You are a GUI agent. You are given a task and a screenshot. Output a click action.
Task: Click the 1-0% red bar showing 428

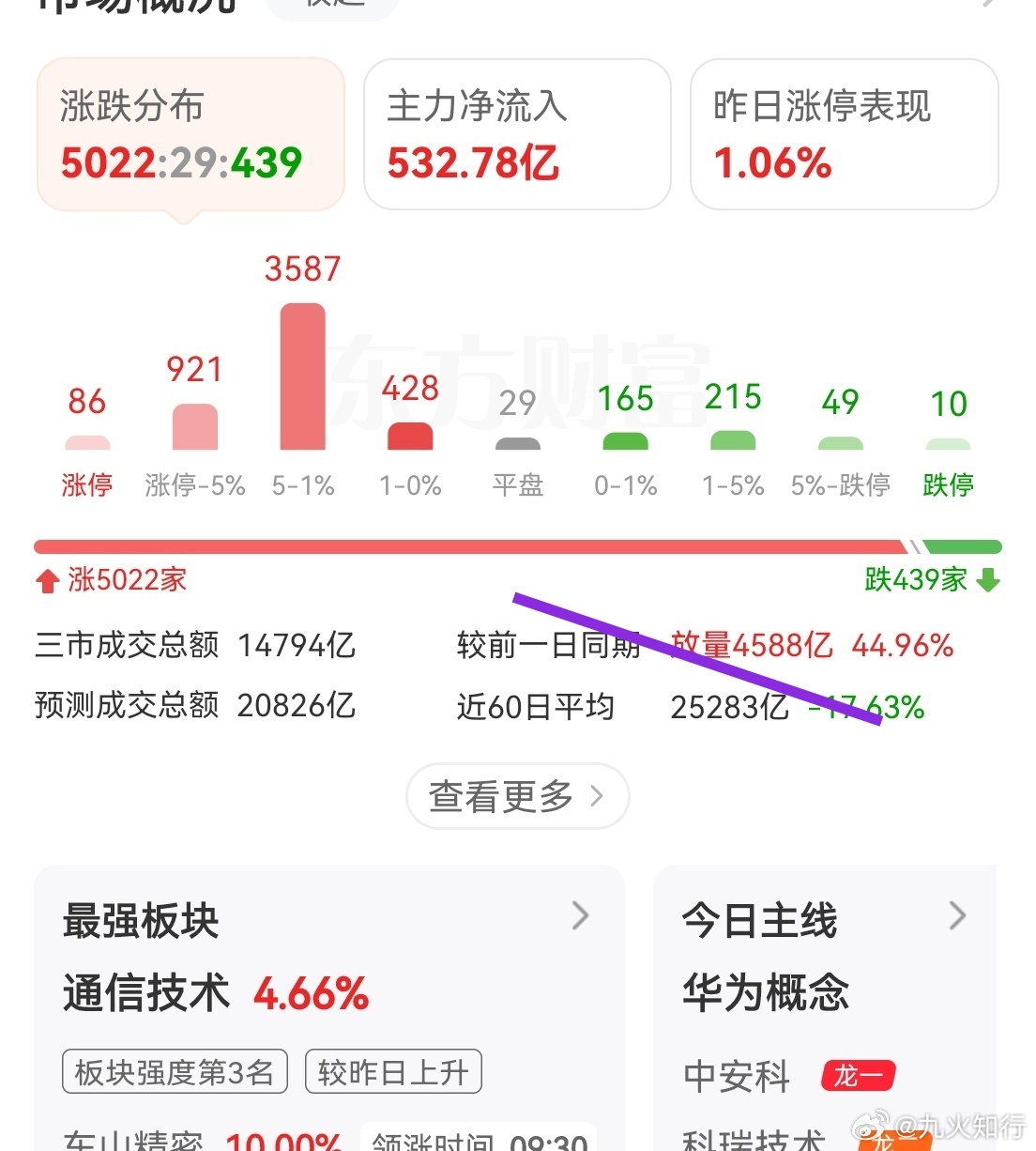409,437
